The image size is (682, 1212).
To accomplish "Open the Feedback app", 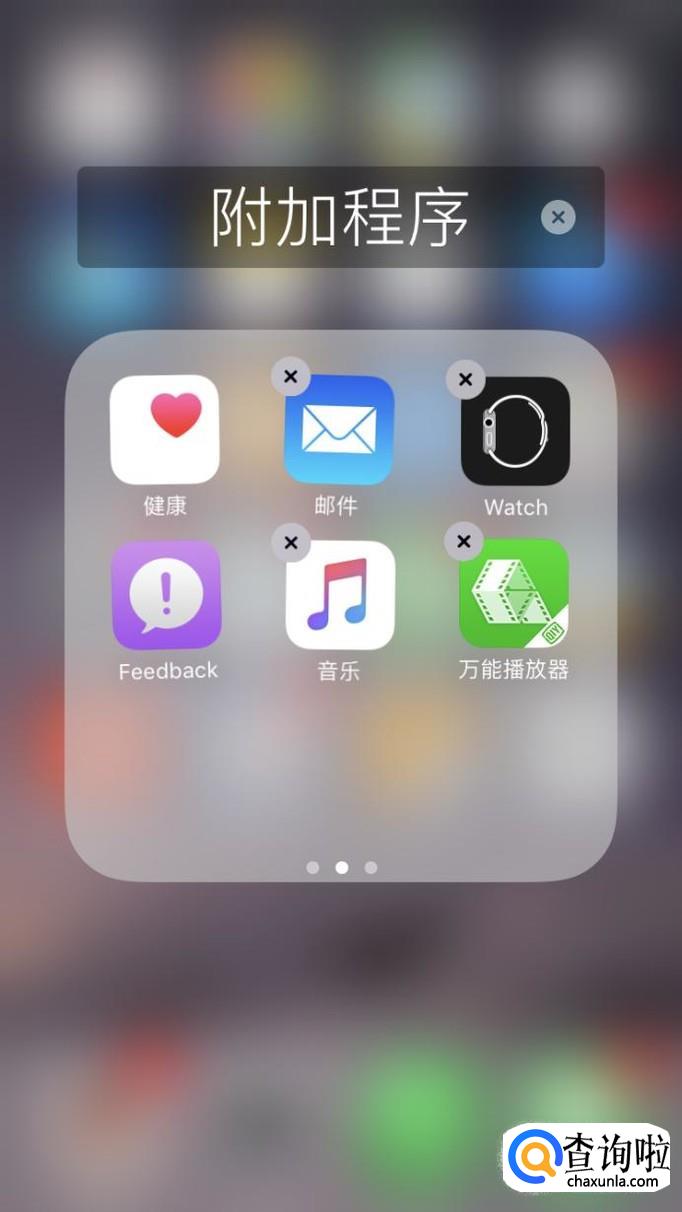I will [x=166, y=595].
